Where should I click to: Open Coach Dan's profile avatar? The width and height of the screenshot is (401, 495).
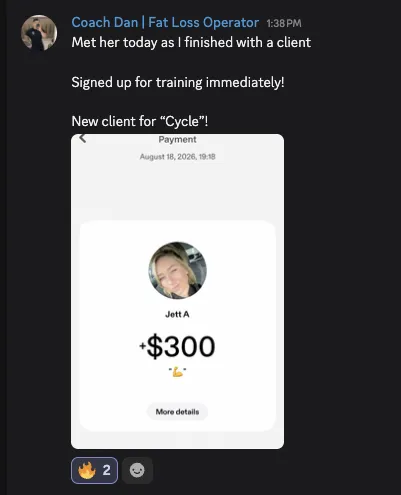click(x=39, y=33)
